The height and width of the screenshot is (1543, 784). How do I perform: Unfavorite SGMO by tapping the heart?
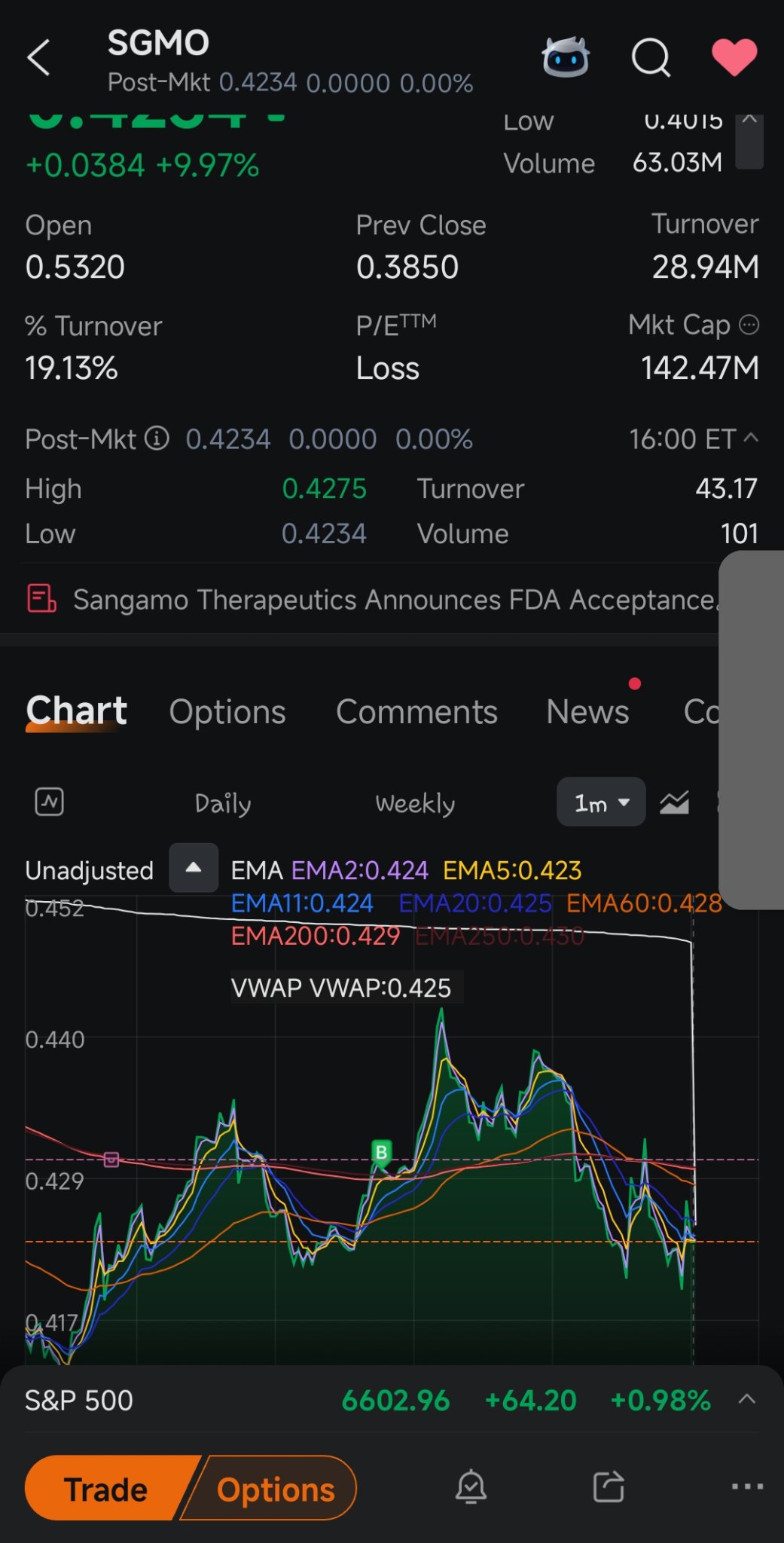pos(734,57)
